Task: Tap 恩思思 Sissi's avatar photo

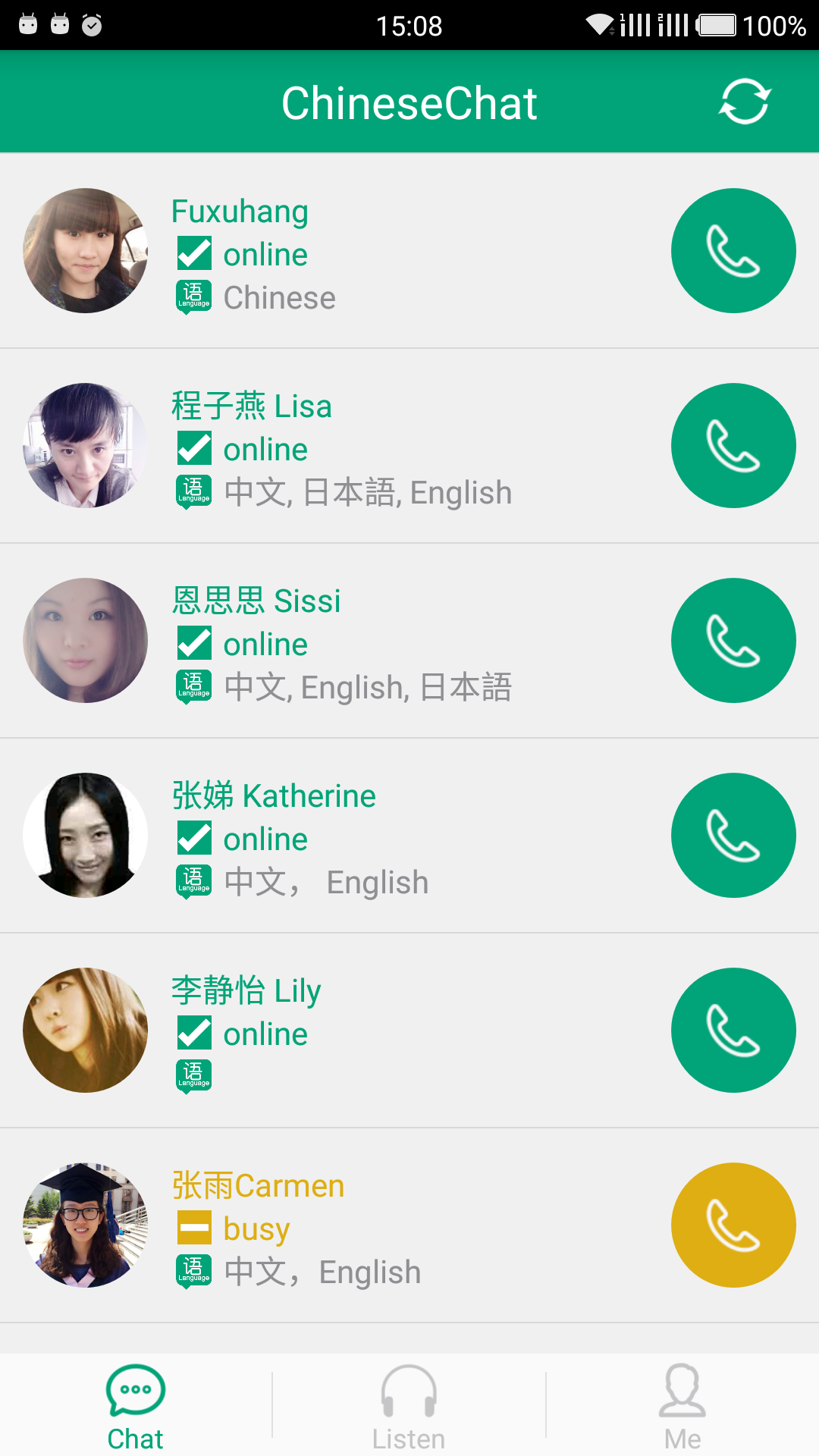Action: pyautogui.click(x=84, y=640)
